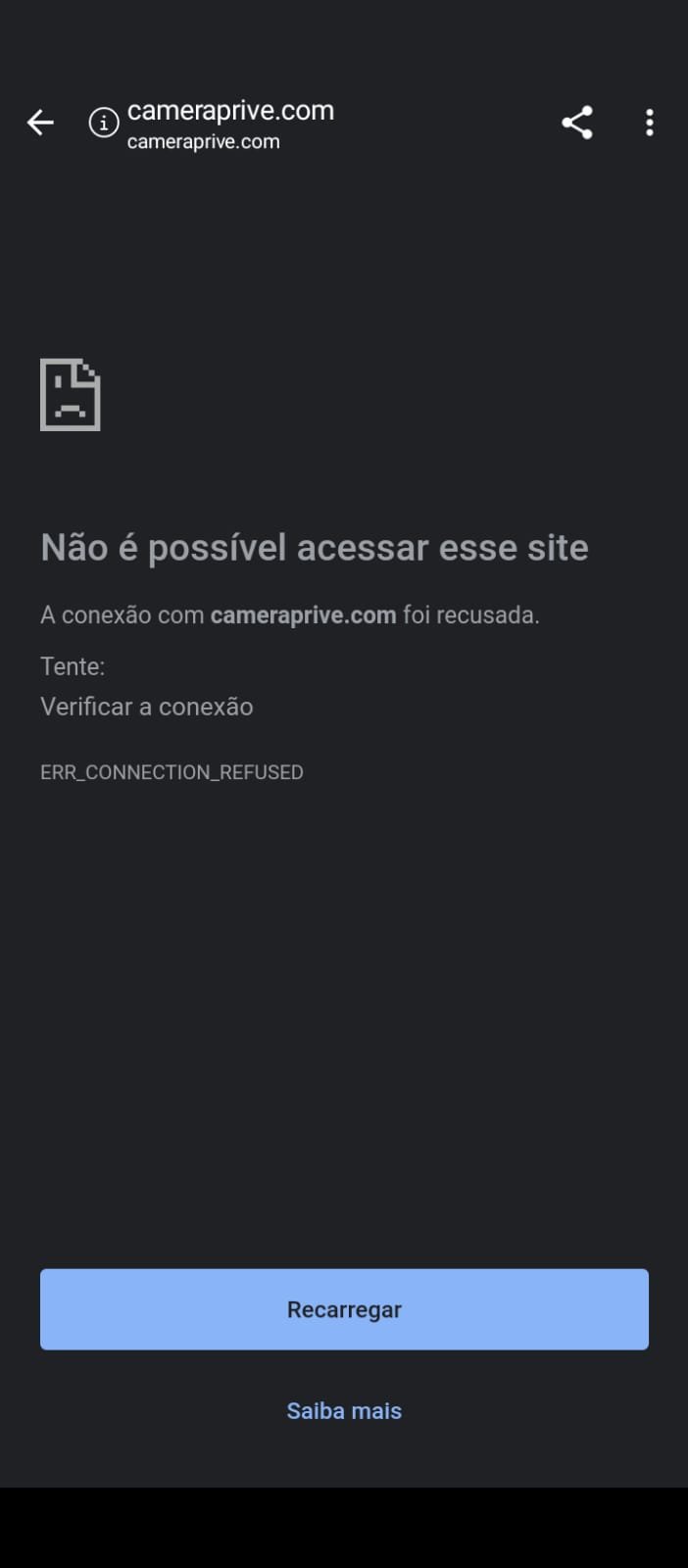Image resolution: width=688 pixels, height=1568 pixels.
Task: Open the three-dot overflow menu
Action: tap(649, 122)
